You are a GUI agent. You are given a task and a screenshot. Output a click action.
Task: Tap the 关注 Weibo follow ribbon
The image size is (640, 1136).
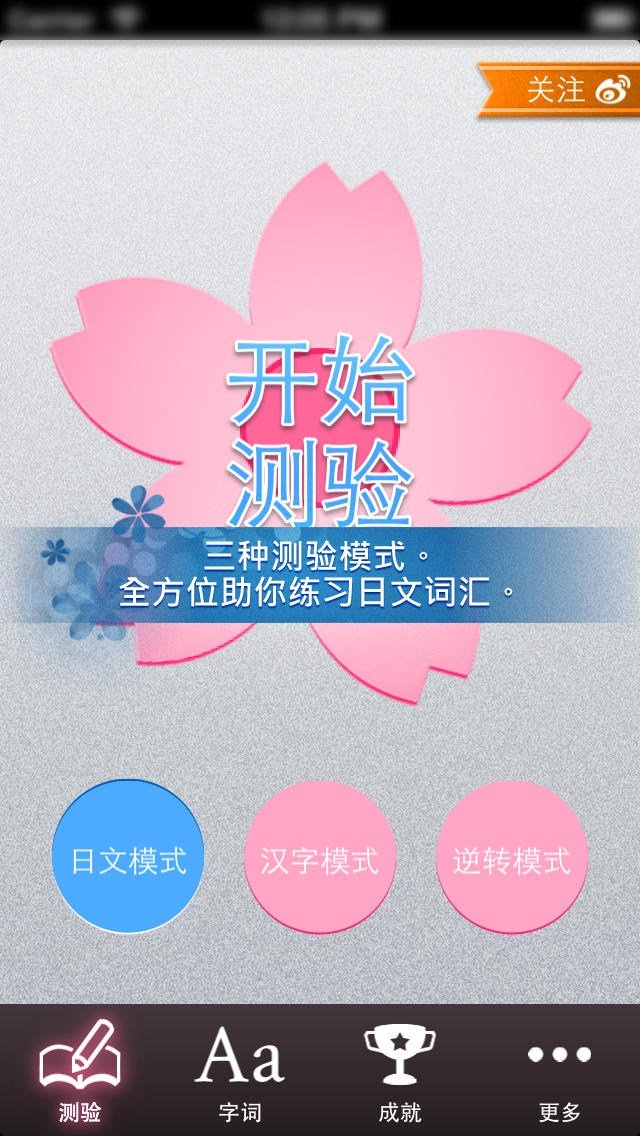pos(558,90)
